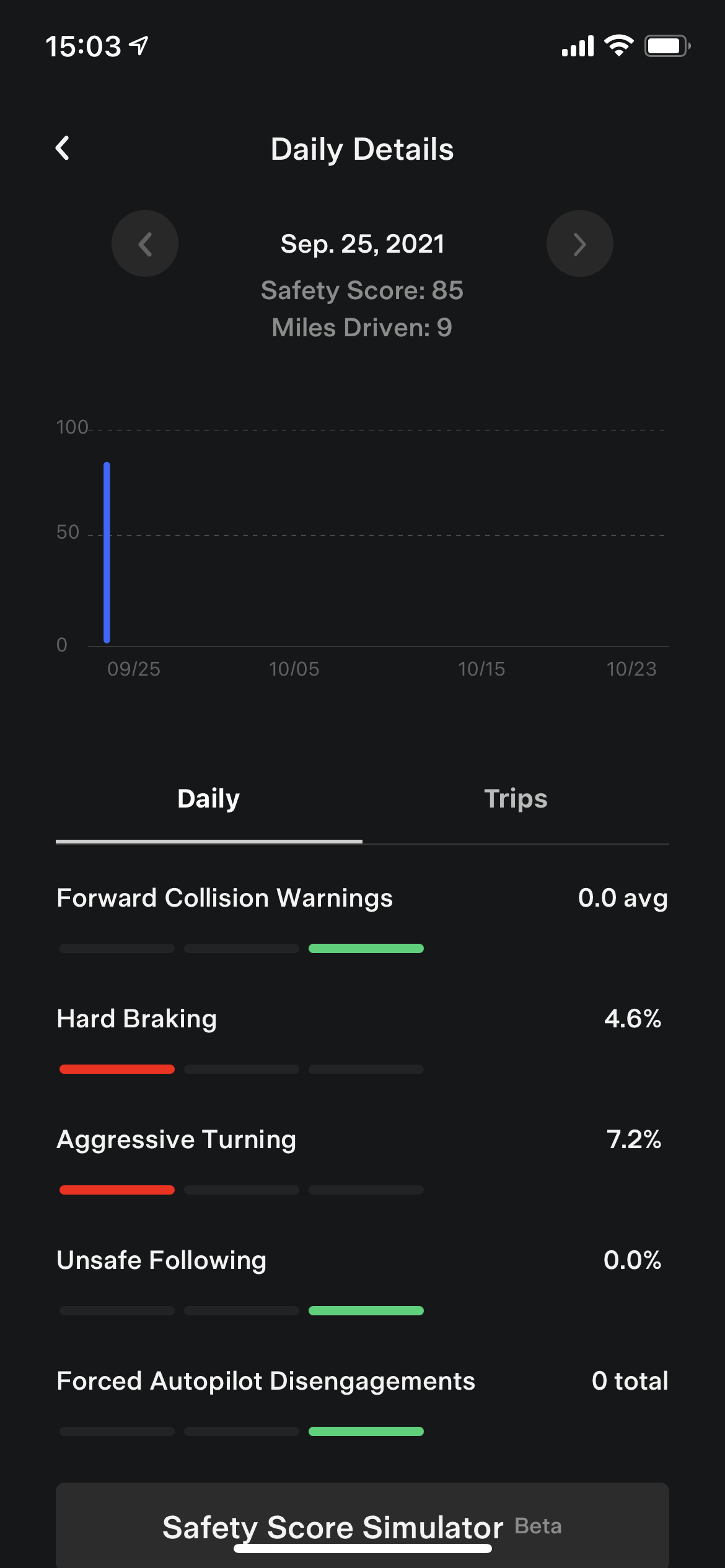Image resolution: width=725 pixels, height=1568 pixels.
Task: Advance the date using the right circle chevron
Action: [579, 243]
